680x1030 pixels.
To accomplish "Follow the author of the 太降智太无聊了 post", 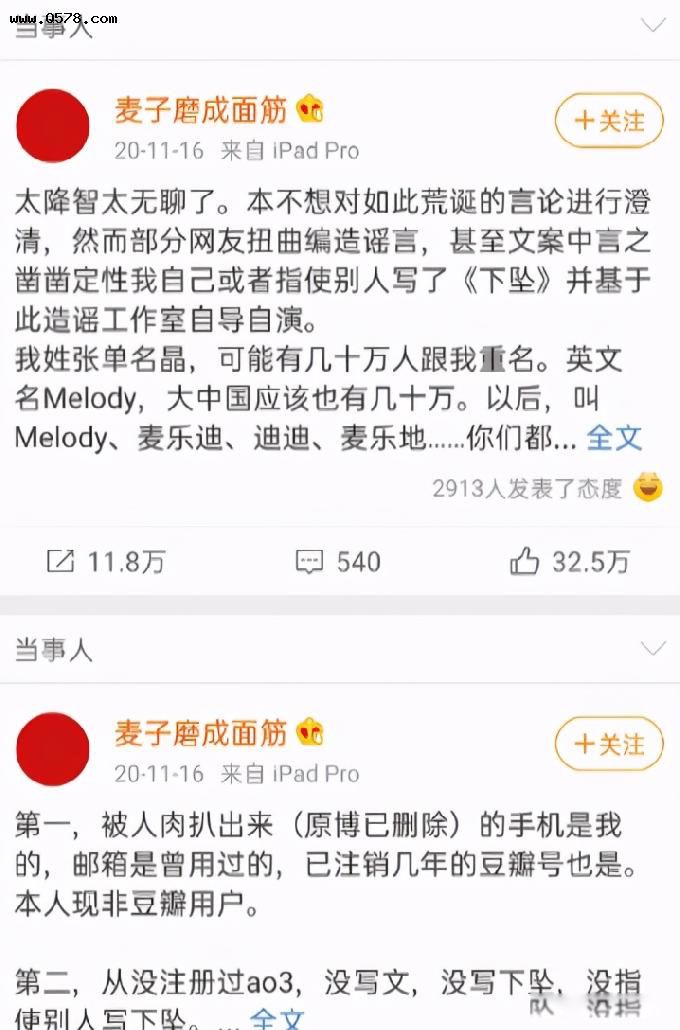I will point(608,122).
